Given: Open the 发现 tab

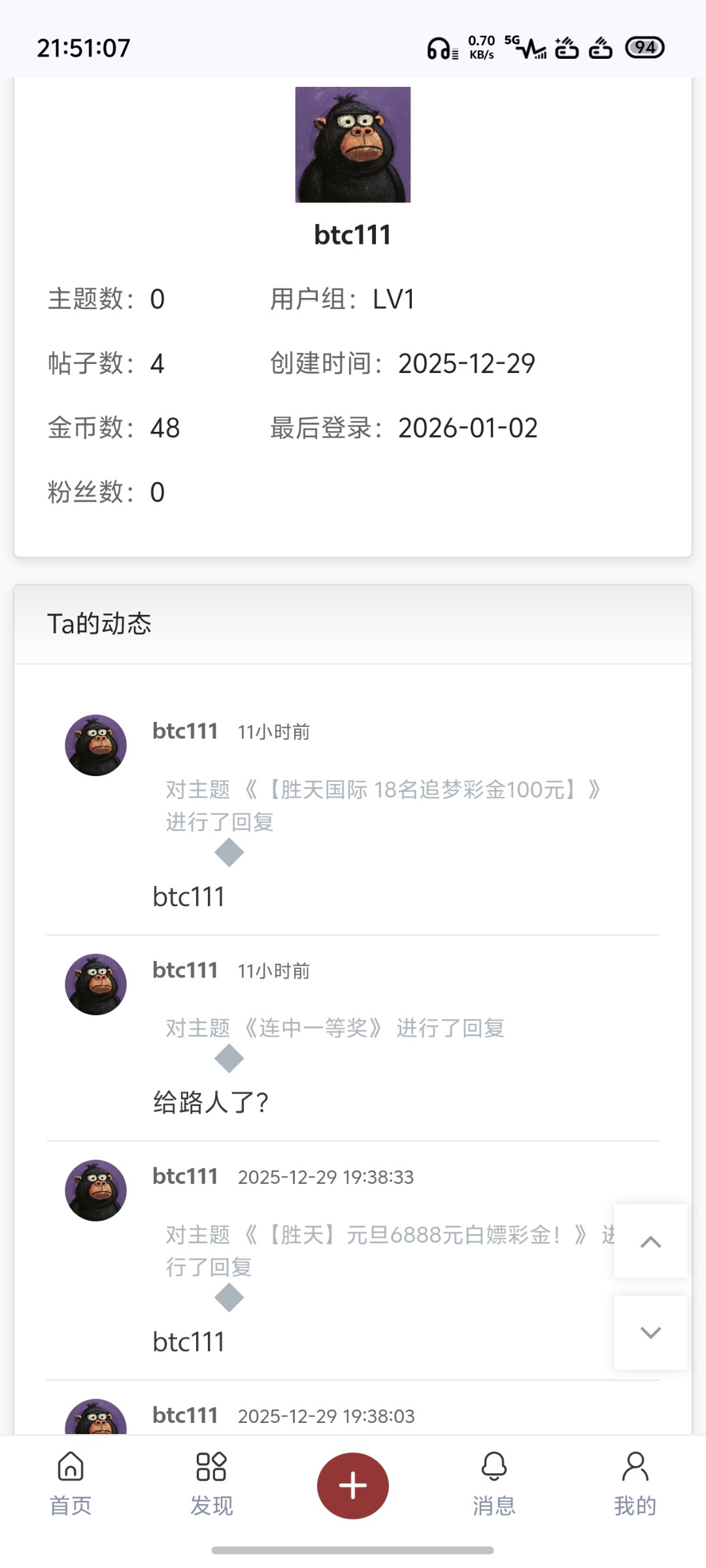Looking at the screenshot, I should tap(211, 1484).
